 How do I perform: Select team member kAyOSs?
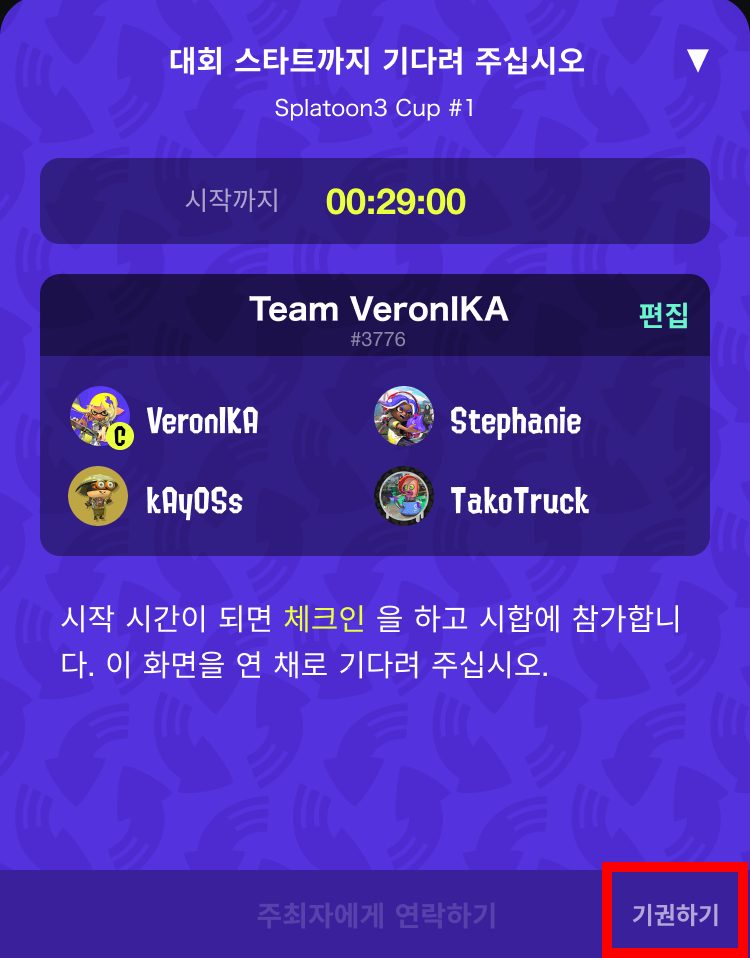pyautogui.click(x=157, y=500)
